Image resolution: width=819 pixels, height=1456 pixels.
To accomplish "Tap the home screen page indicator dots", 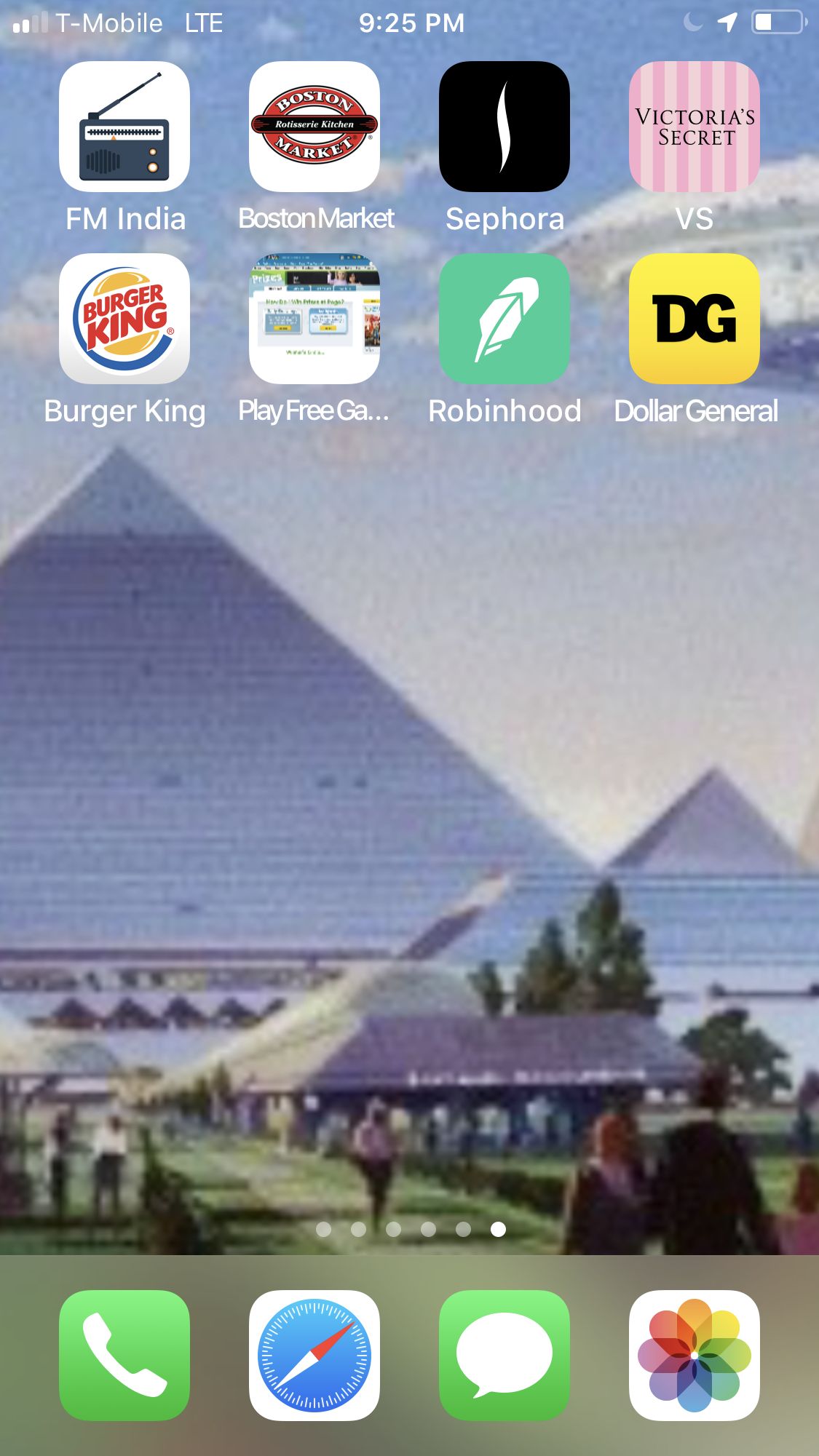I will coord(411,1229).
